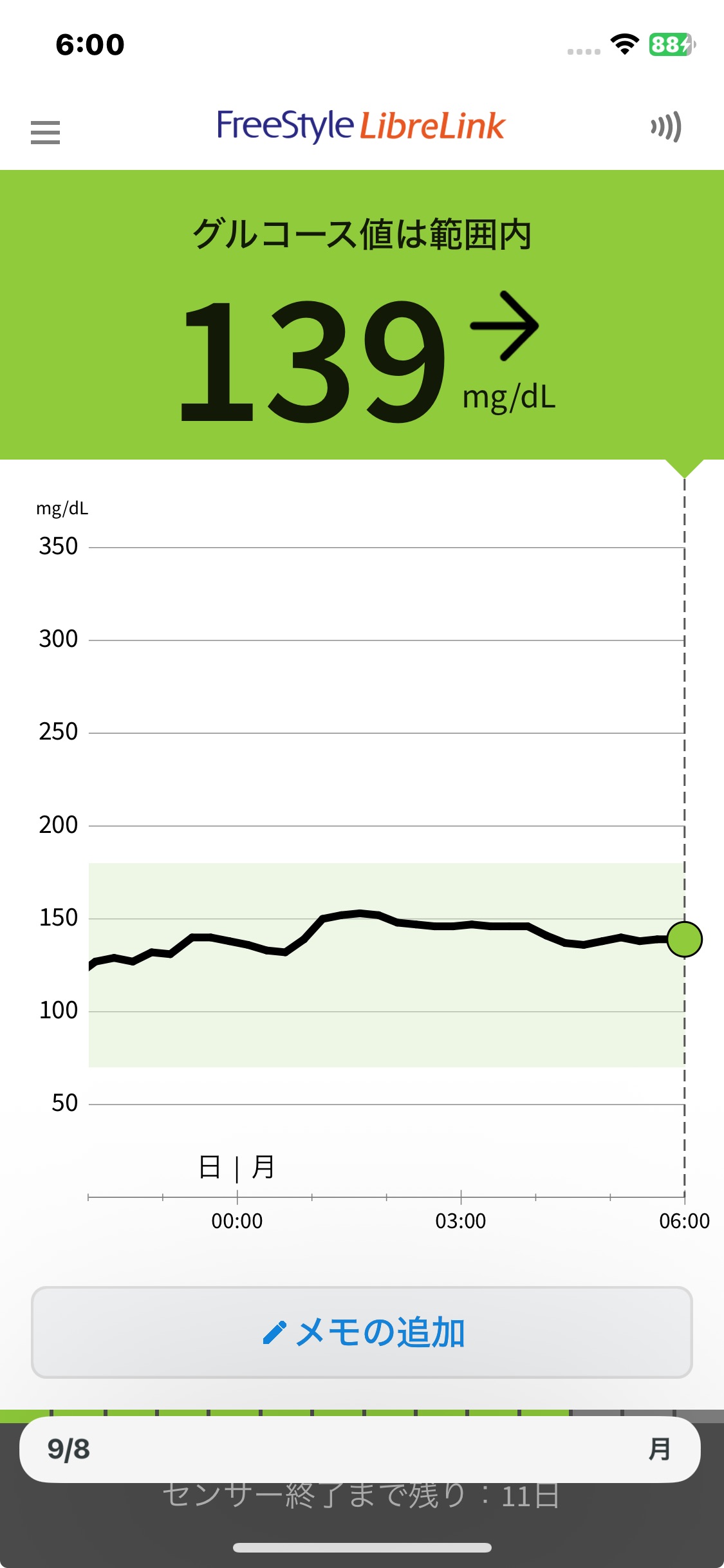Open the hamburger menu
724x1568 pixels.
tap(45, 132)
